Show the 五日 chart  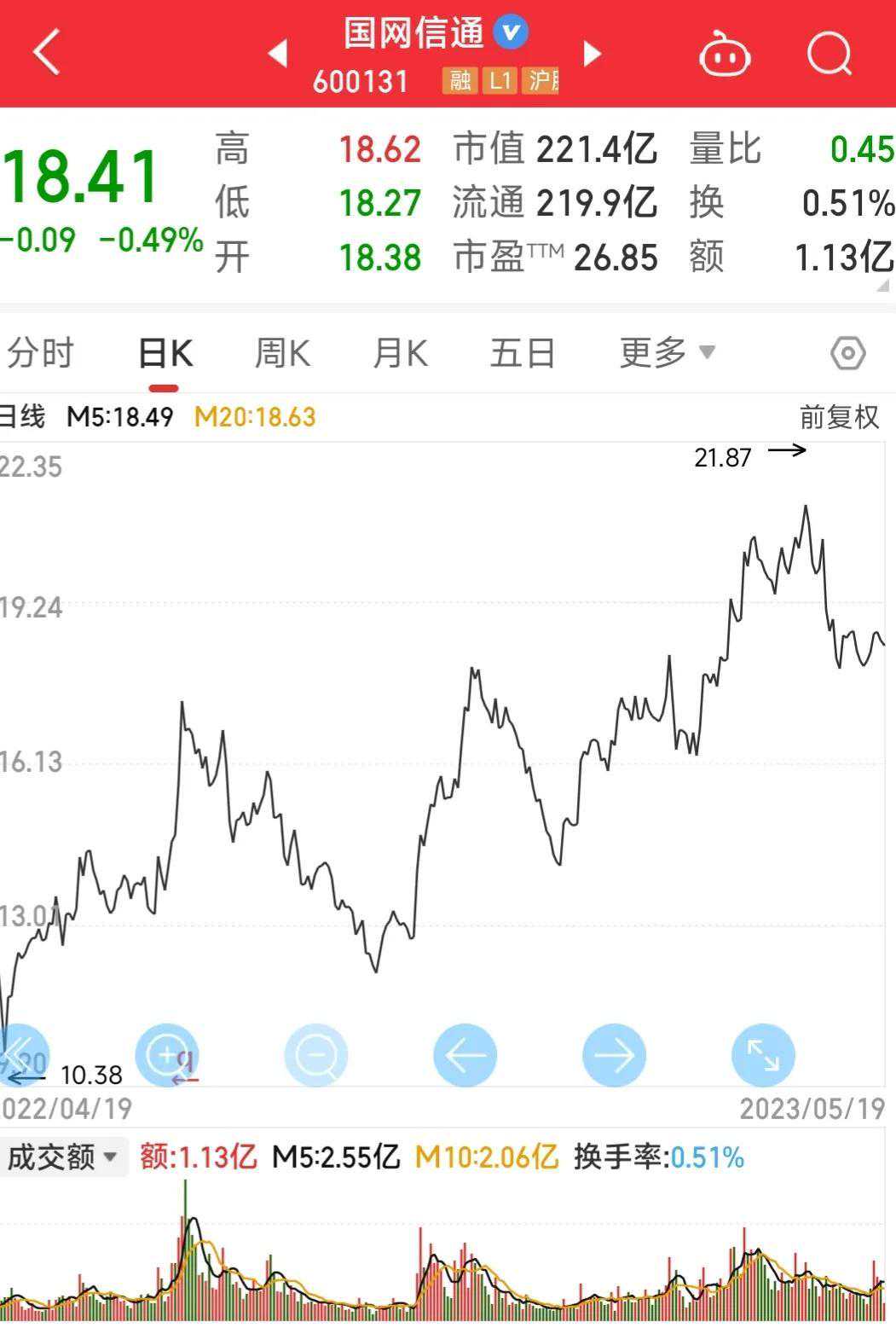(x=522, y=353)
